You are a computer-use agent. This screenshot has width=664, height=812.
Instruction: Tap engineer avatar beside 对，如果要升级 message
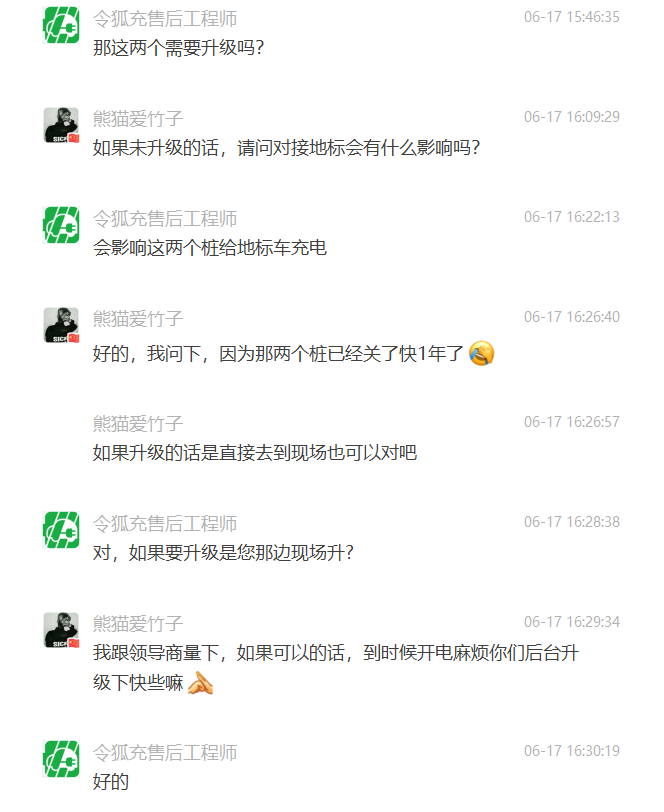click(61, 529)
